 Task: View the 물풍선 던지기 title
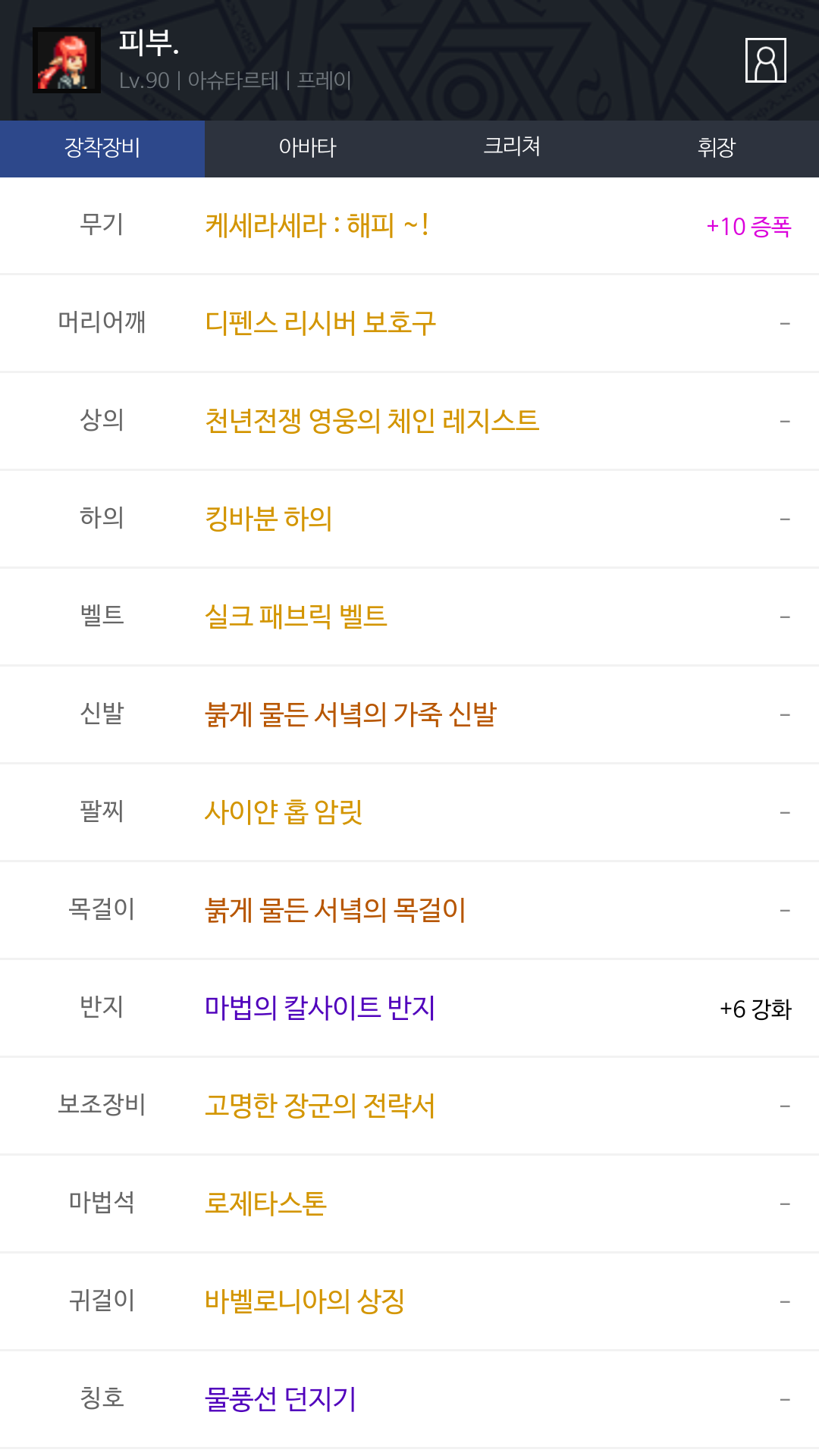tap(281, 1399)
